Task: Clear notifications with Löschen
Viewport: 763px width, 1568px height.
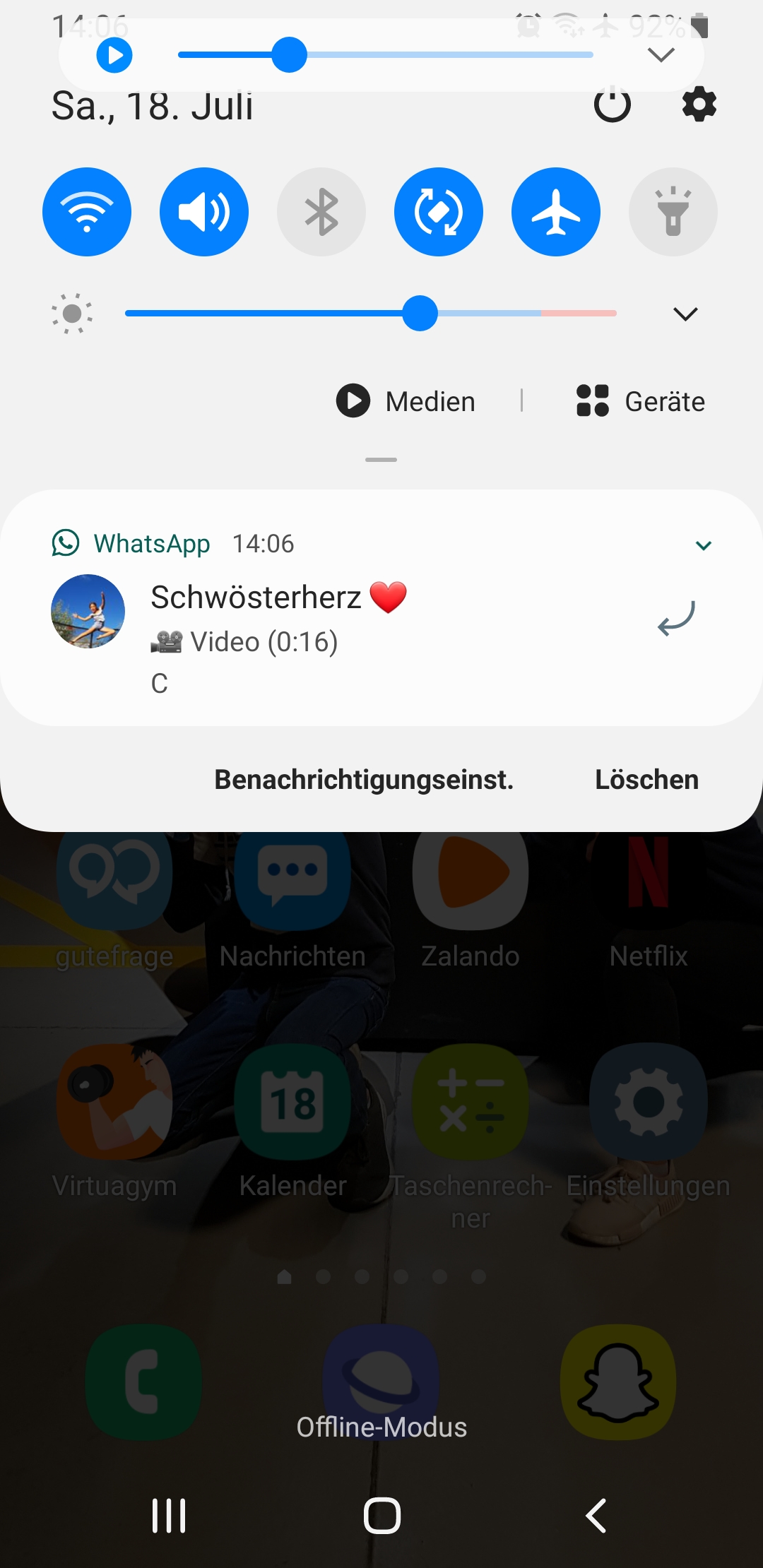Action: tap(646, 780)
